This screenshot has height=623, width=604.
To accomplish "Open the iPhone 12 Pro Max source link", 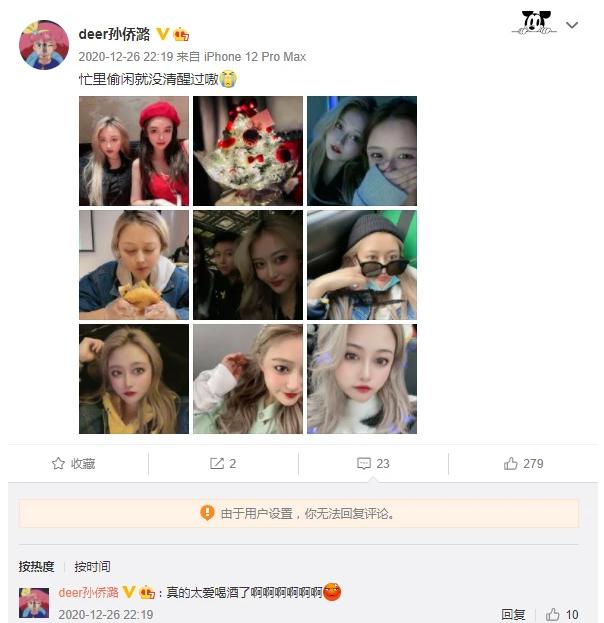I will [x=255, y=57].
